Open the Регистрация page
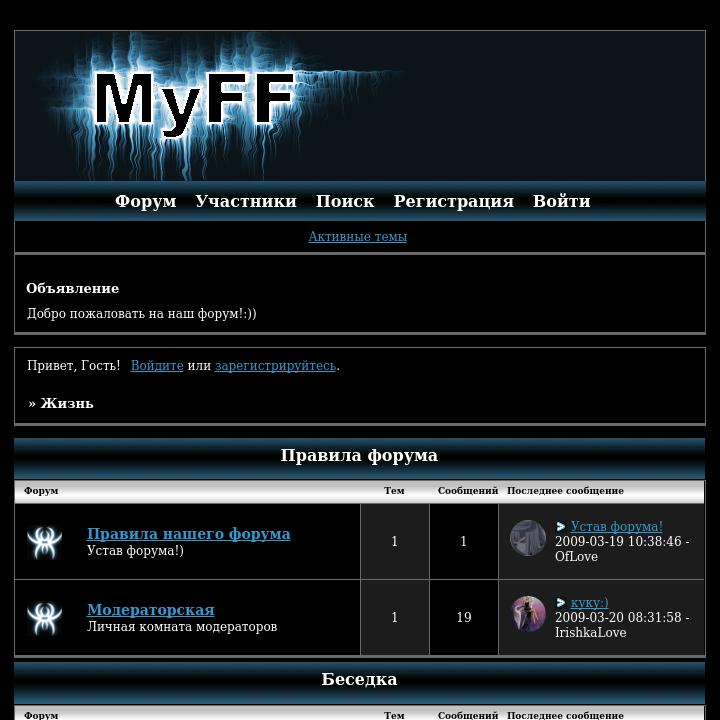Image resolution: width=720 pixels, height=720 pixels. 453,201
